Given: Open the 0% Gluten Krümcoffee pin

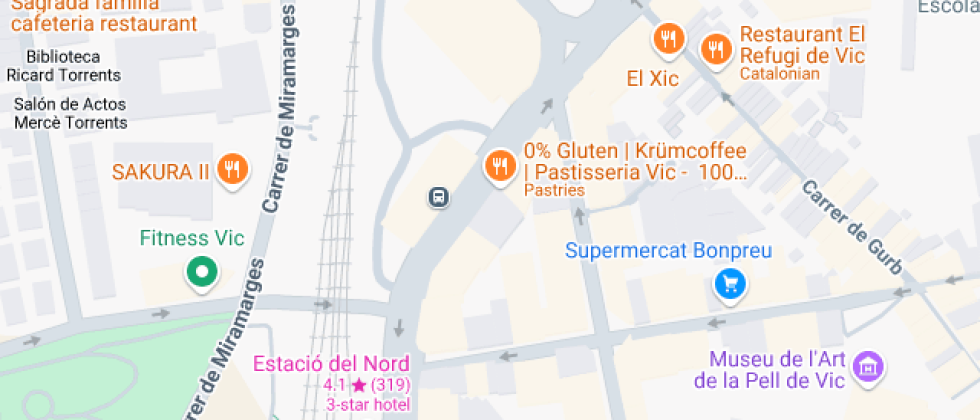Looking at the screenshot, I should pyautogui.click(x=500, y=167).
